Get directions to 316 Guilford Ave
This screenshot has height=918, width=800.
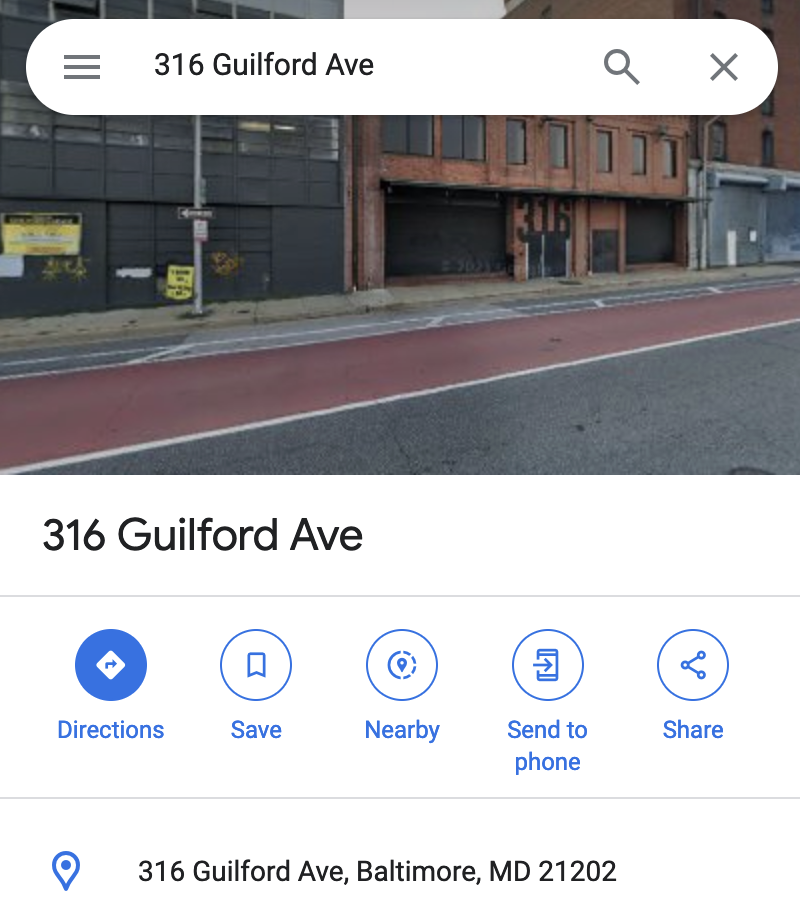111,665
